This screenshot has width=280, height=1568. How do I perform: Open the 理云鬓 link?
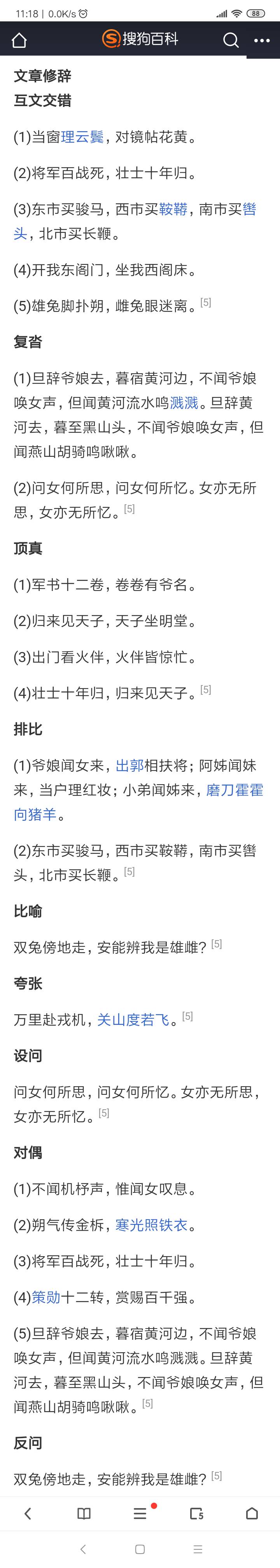(82, 137)
